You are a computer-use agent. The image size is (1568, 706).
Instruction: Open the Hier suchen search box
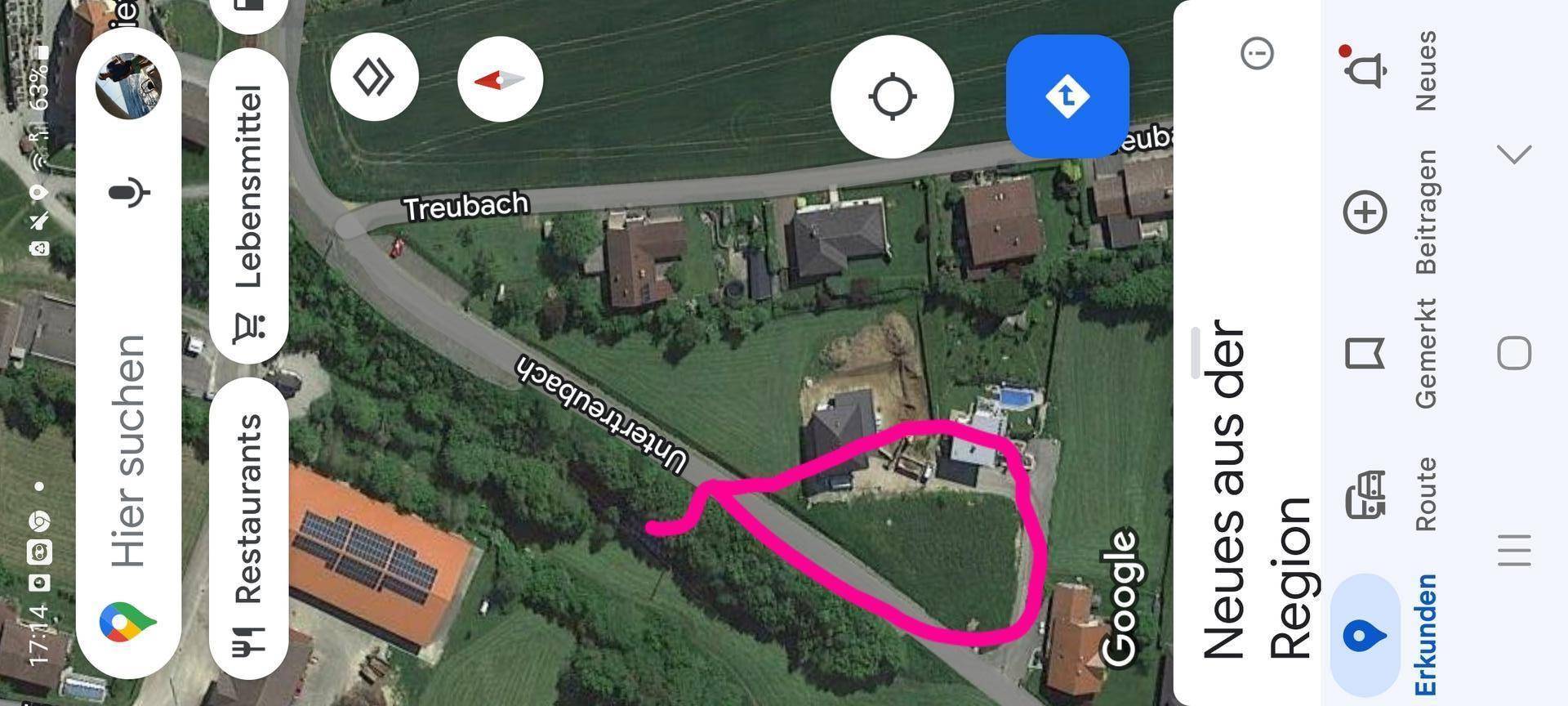point(128,449)
